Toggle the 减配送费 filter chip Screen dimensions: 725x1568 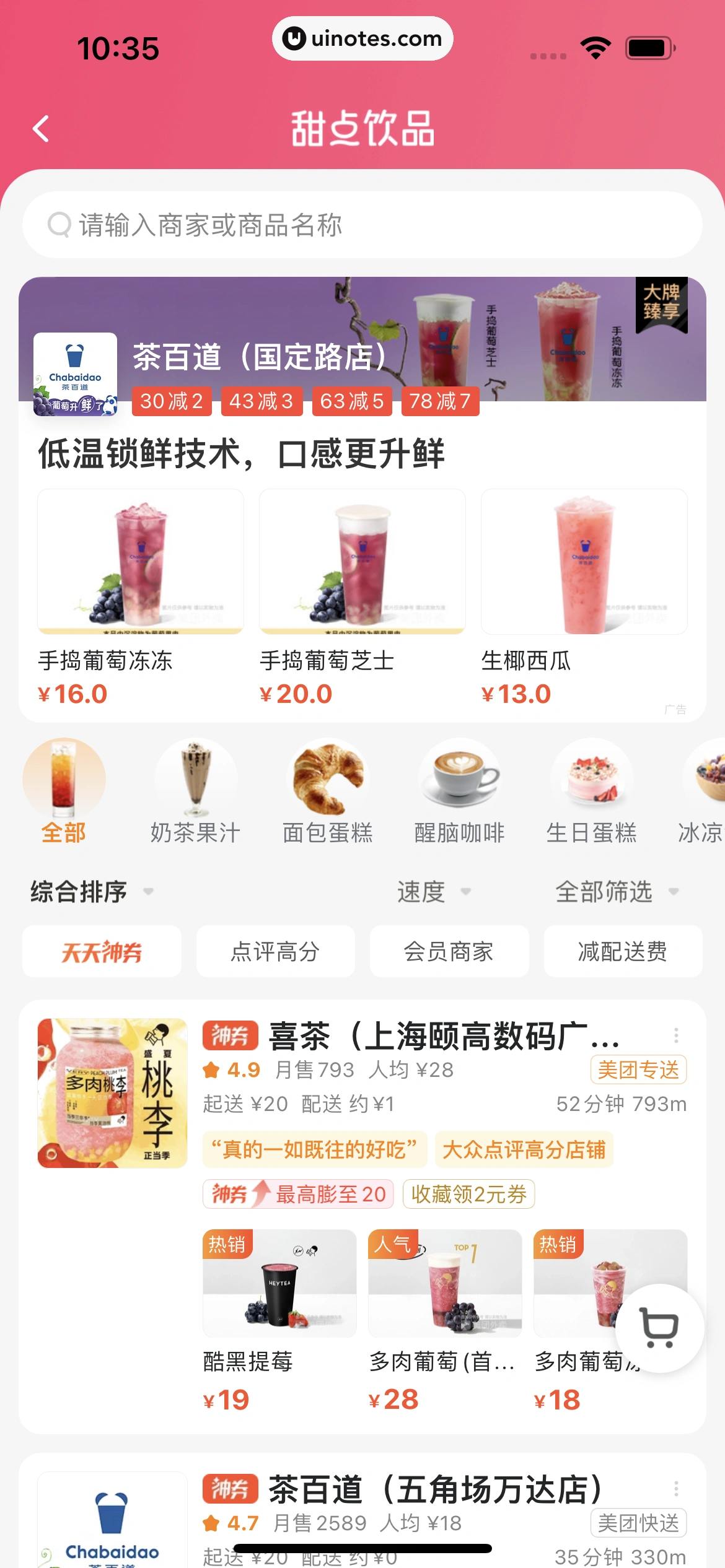(x=623, y=951)
